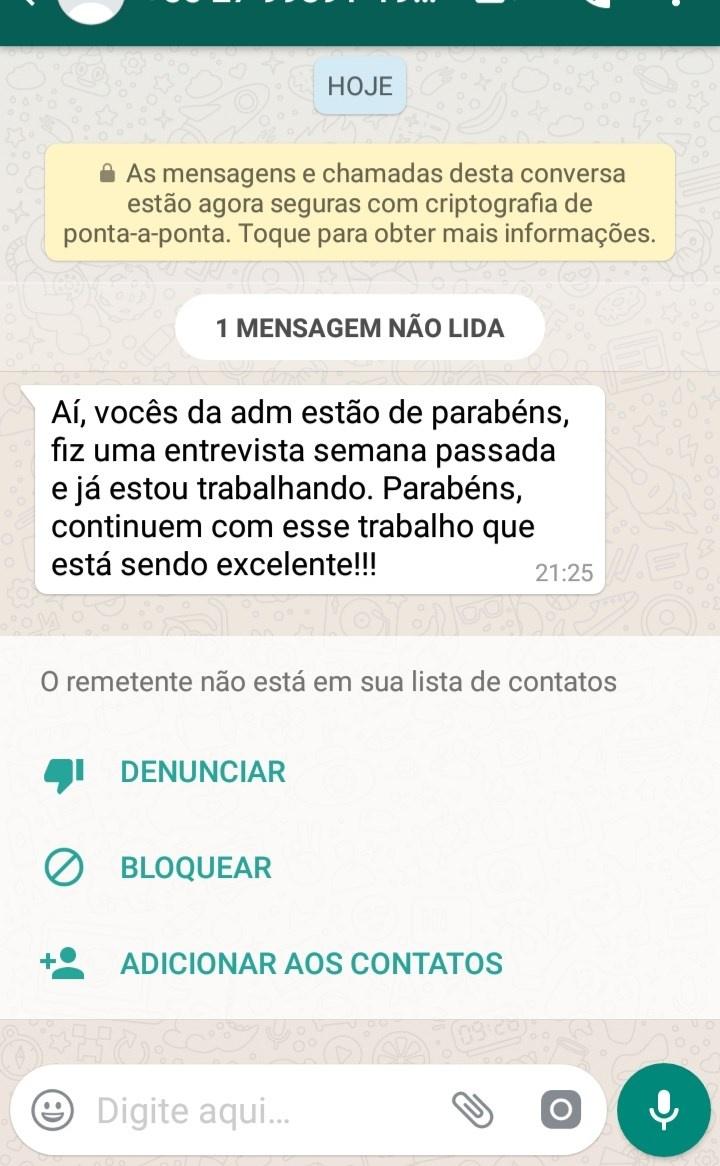Block the unknown sender with Bloquear

195,868
